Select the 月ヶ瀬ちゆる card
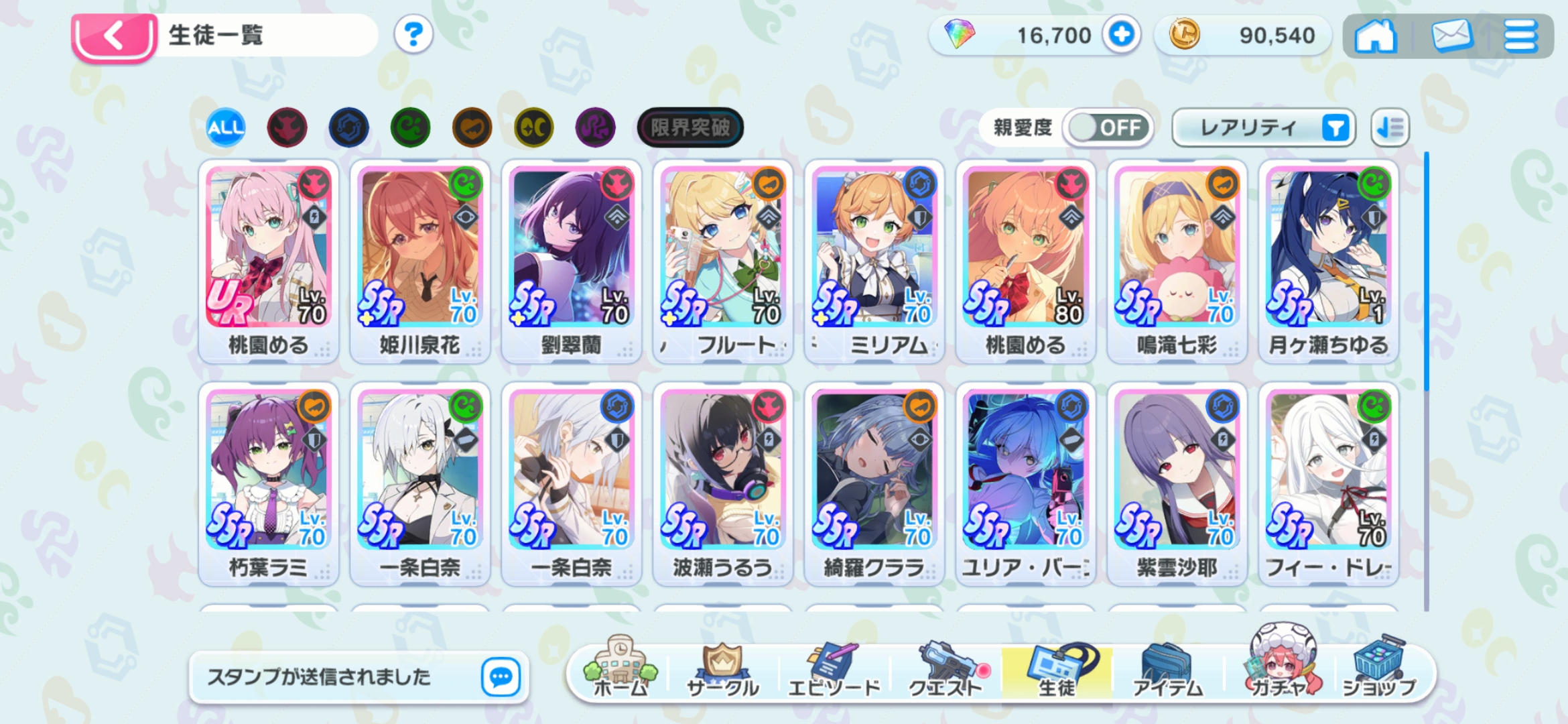Screen dimensions: 1568x724 pyautogui.click(x=1328, y=260)
